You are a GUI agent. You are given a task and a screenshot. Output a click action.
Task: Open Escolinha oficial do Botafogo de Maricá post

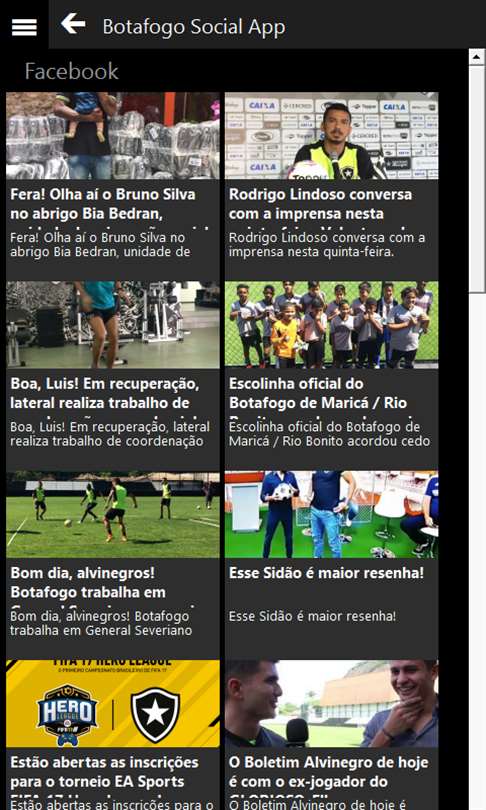pyautogui.click(x=331, y=375)
